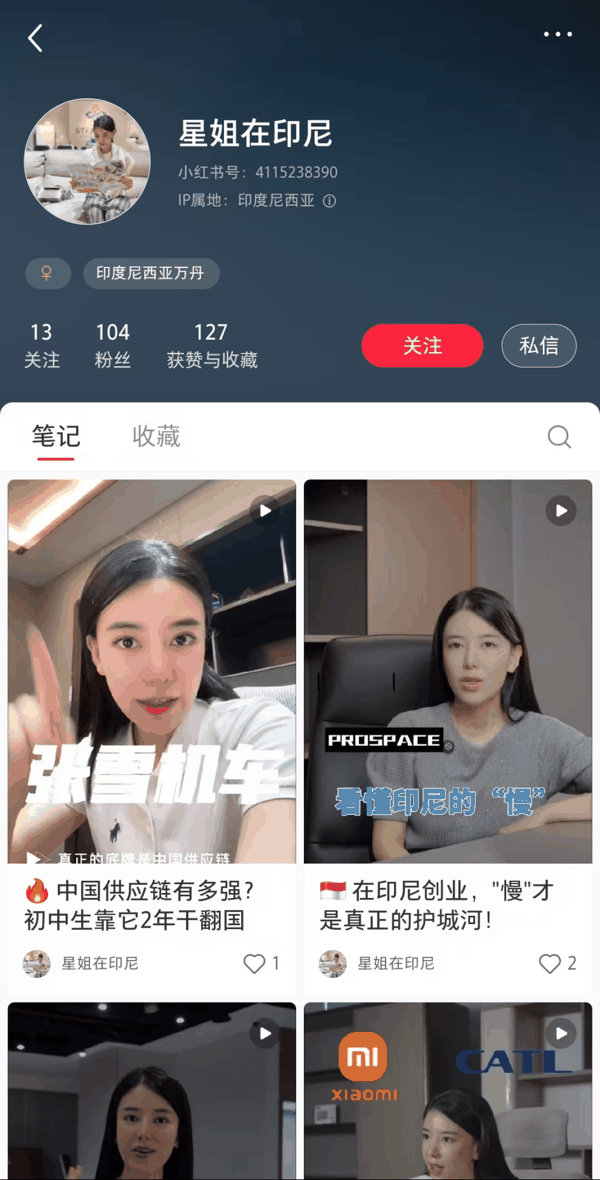The image size is (600, 1180).
Task: Open the 13 关注 following list
Action: (42, 345)
